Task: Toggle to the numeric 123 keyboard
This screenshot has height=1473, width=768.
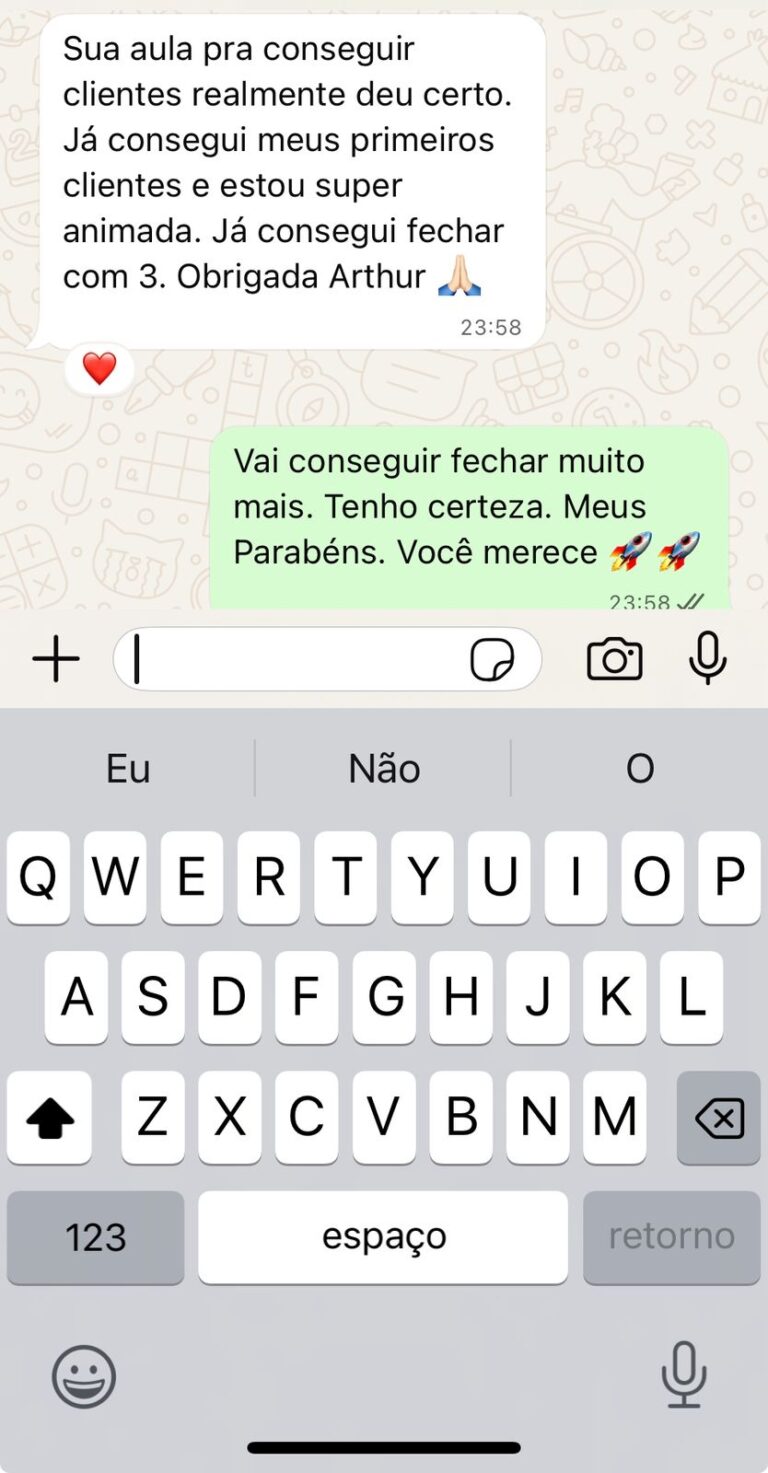Action: pyautogui.click(x=95, y=1237)
